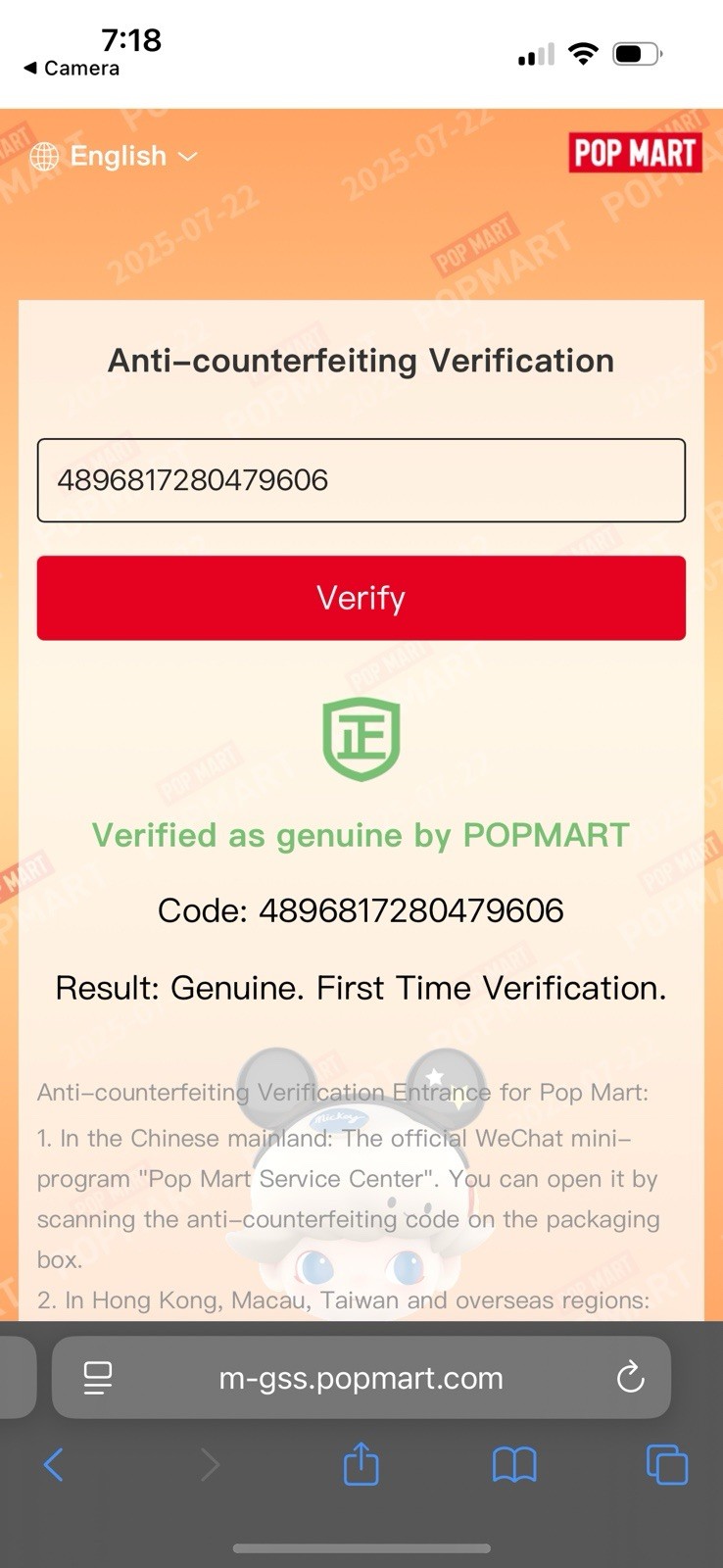Tap the red Verify button
This screenshot has height=1568, width=723.
pos(361,598)
